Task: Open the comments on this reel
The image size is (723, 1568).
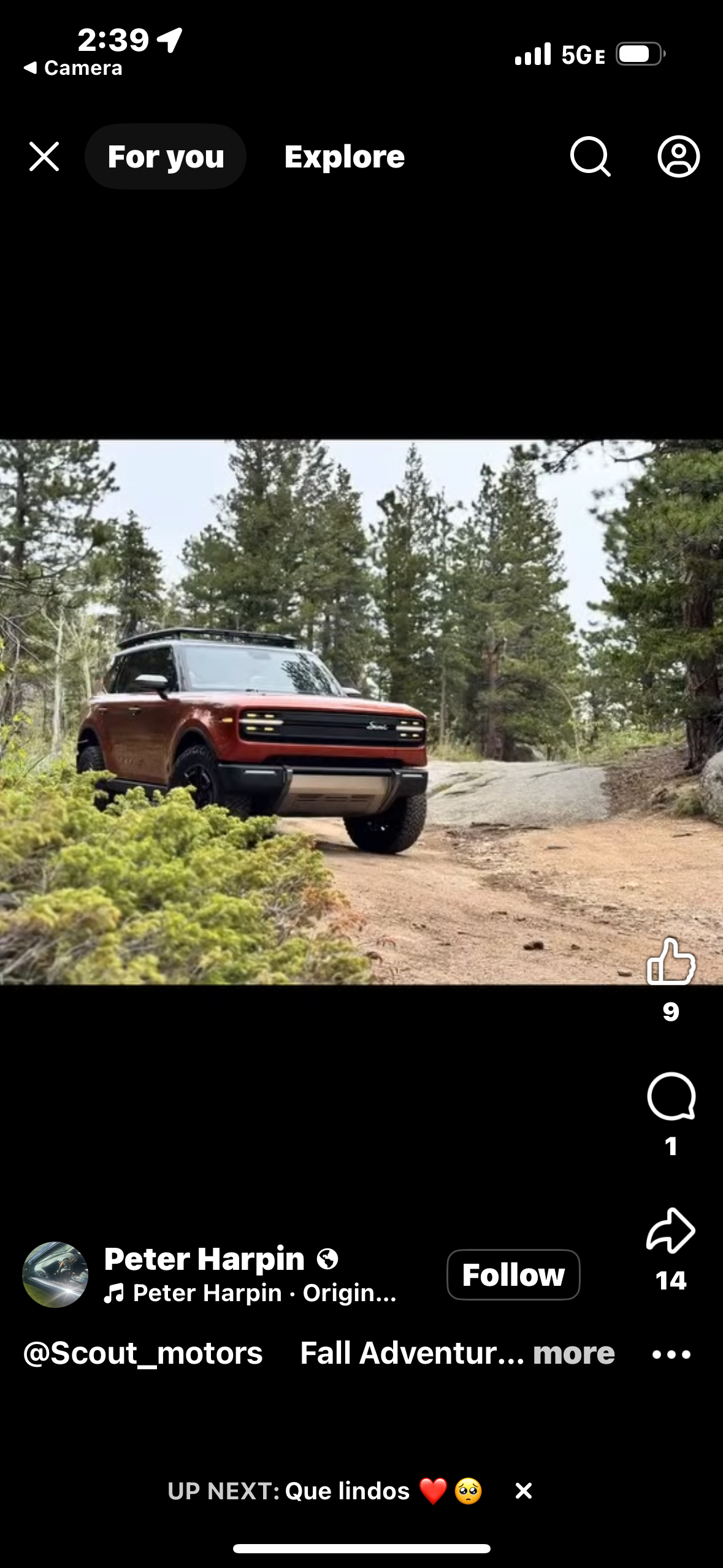Action: [x=671, y=1097]
